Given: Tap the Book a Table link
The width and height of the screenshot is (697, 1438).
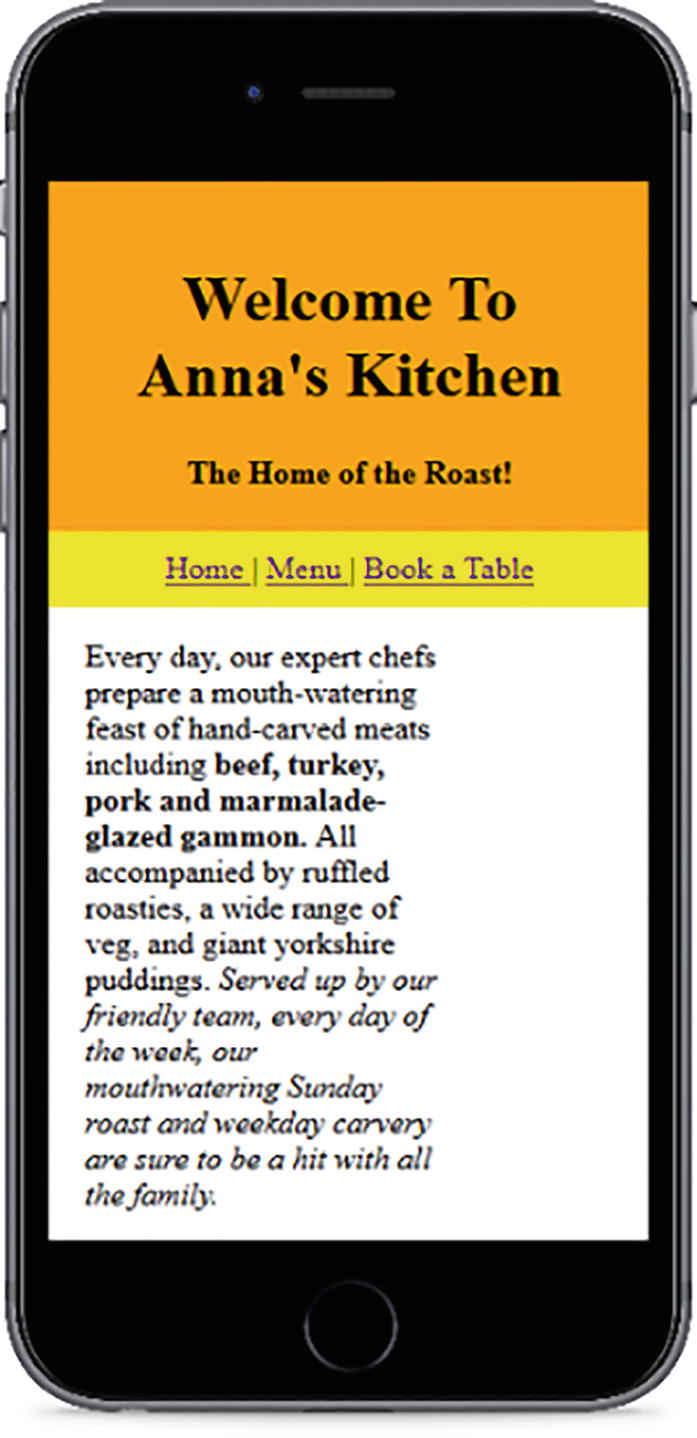Looking at the screenshot, I should pos(448,569).
